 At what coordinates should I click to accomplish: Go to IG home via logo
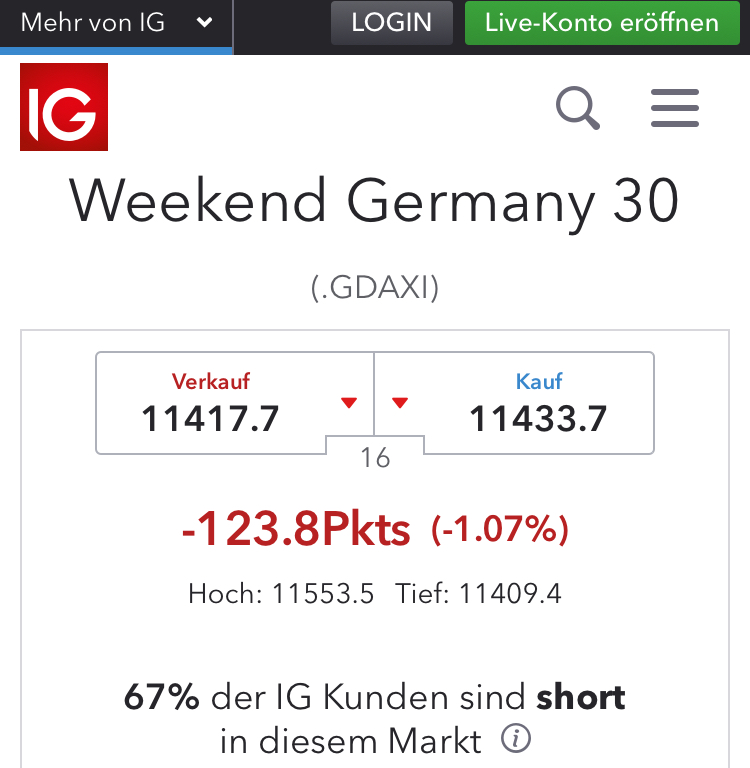click(x=64, y=107)
